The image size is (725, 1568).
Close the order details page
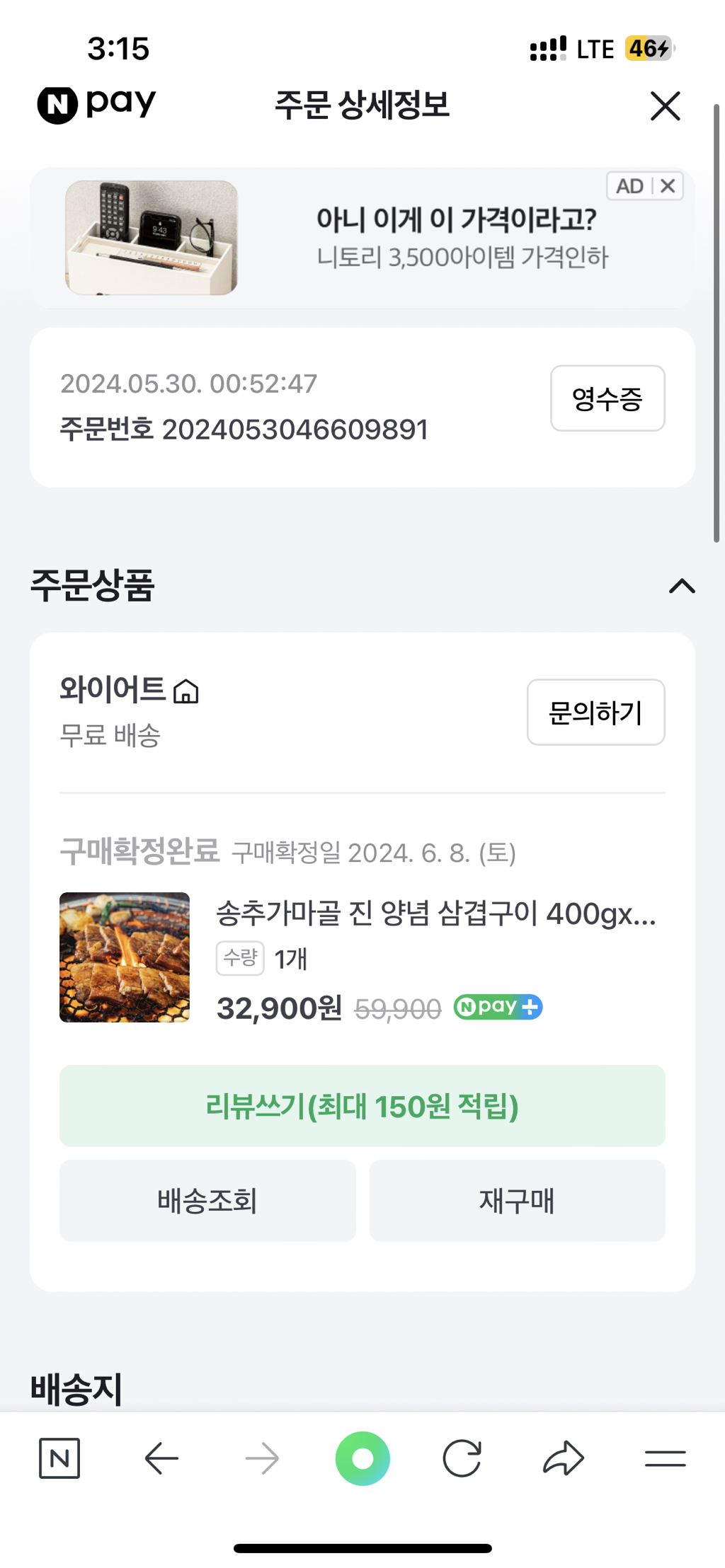(665, 106)
